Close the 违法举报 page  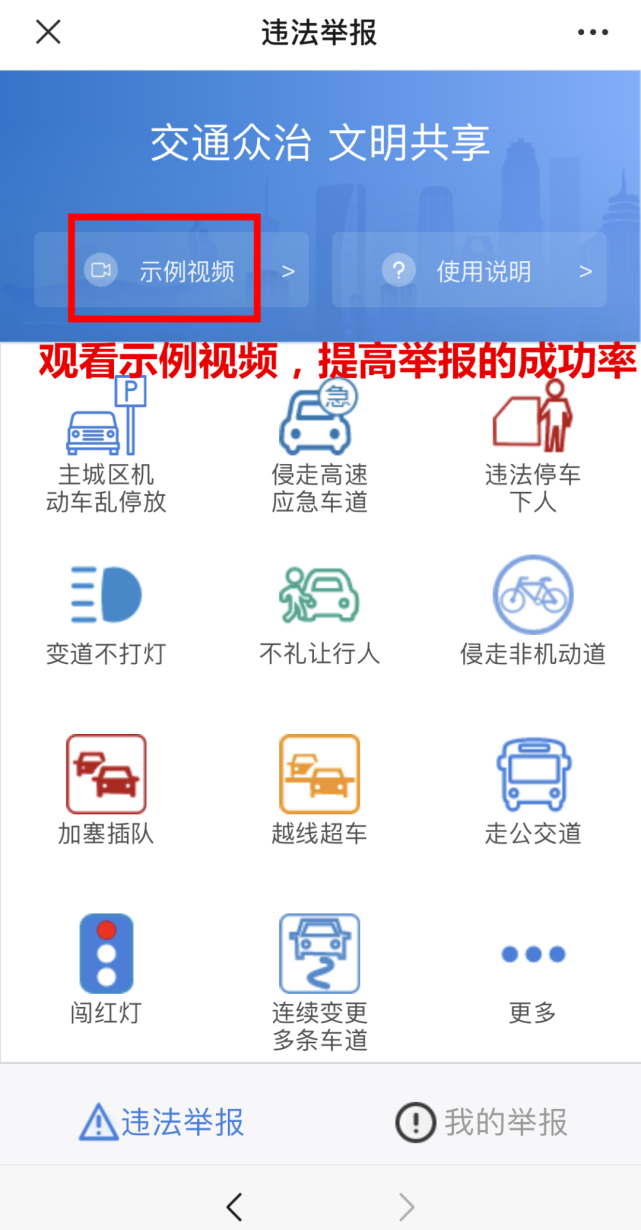point(48,32)
